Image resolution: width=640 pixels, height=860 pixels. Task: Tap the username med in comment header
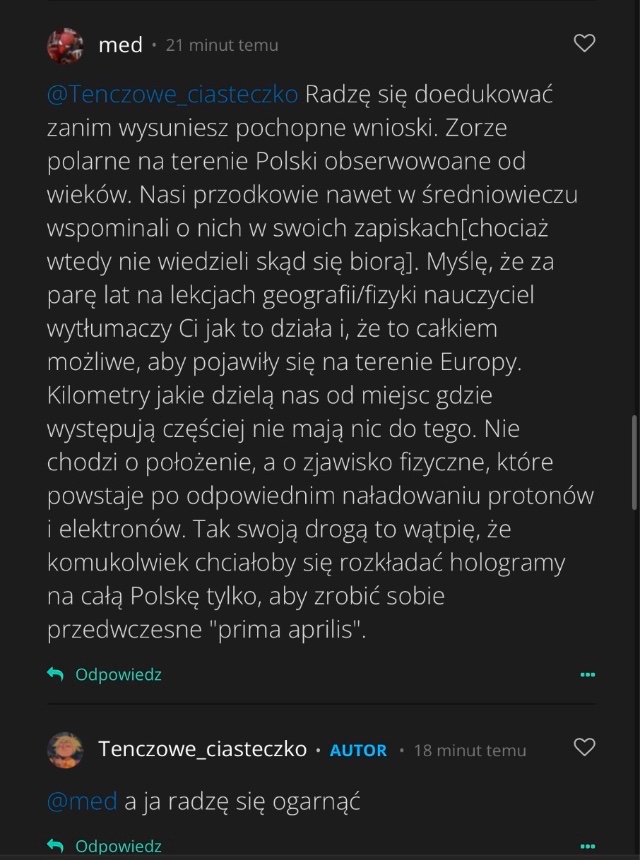pyautogui.click(x=120, y=45)
